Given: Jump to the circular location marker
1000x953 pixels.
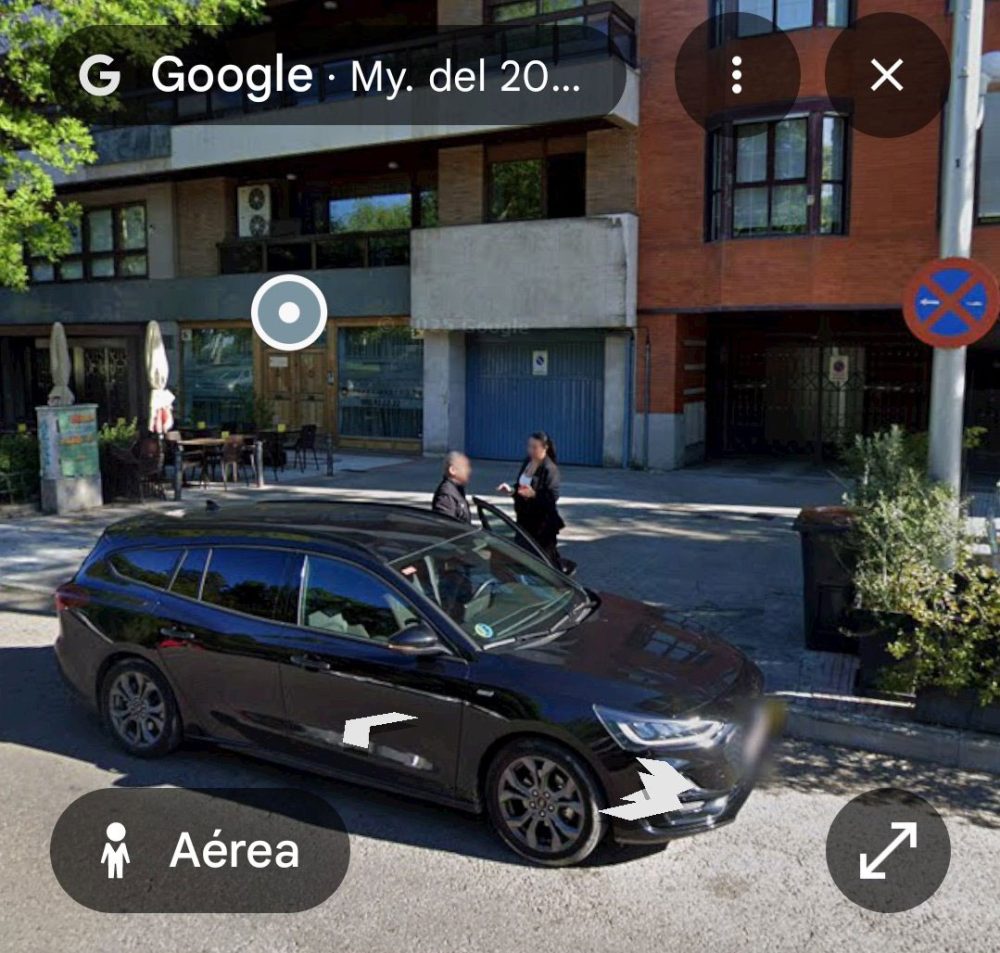Looking at the screenshot, I should point(289,313).
